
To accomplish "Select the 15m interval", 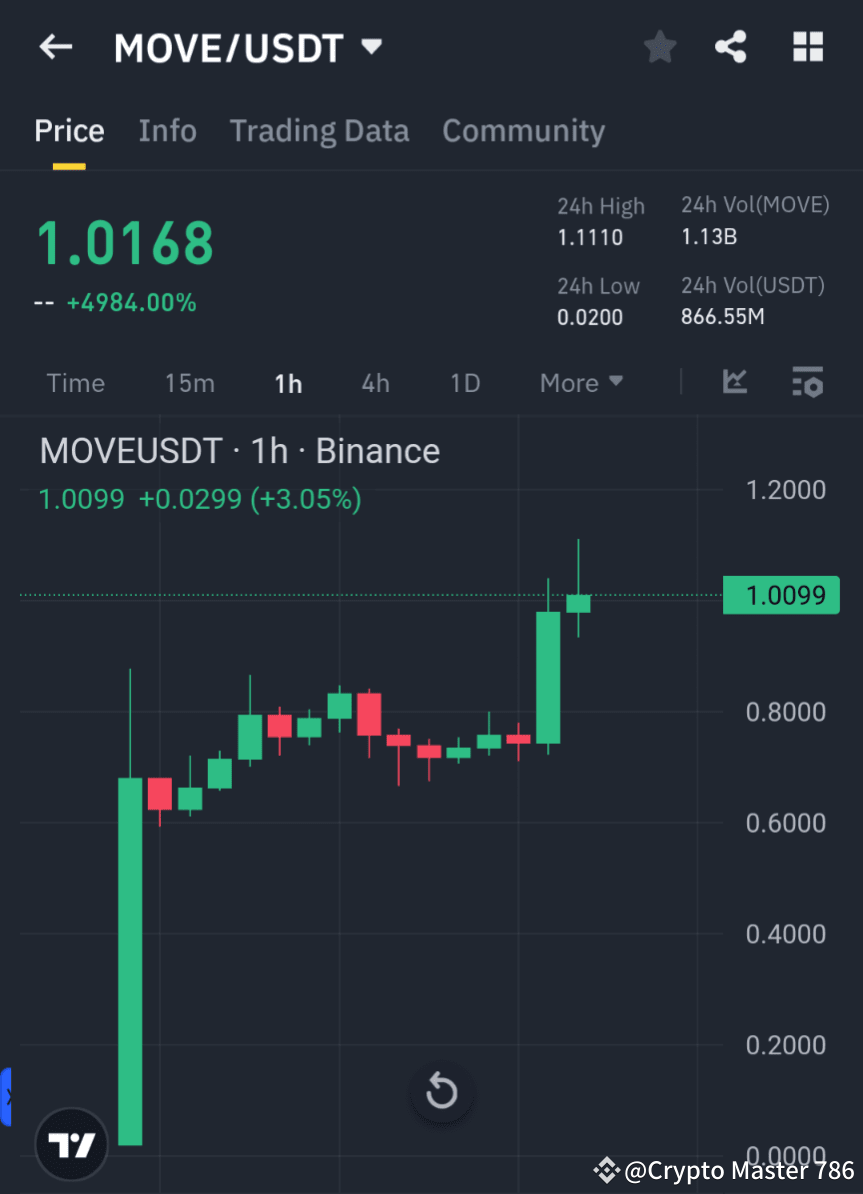I will click(x=190, y=383).
